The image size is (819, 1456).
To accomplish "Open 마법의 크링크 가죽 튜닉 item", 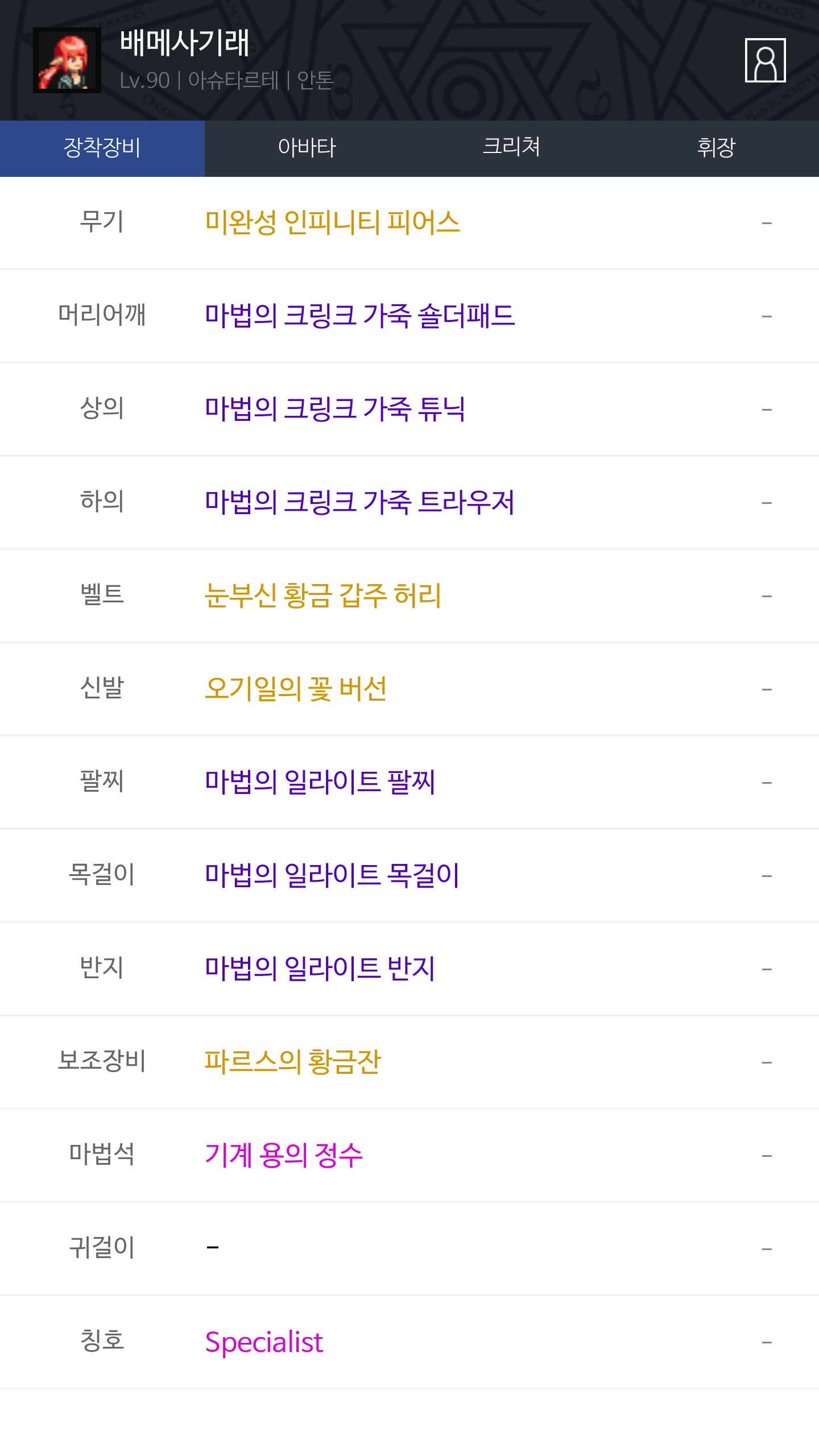I will pos(334,409).
